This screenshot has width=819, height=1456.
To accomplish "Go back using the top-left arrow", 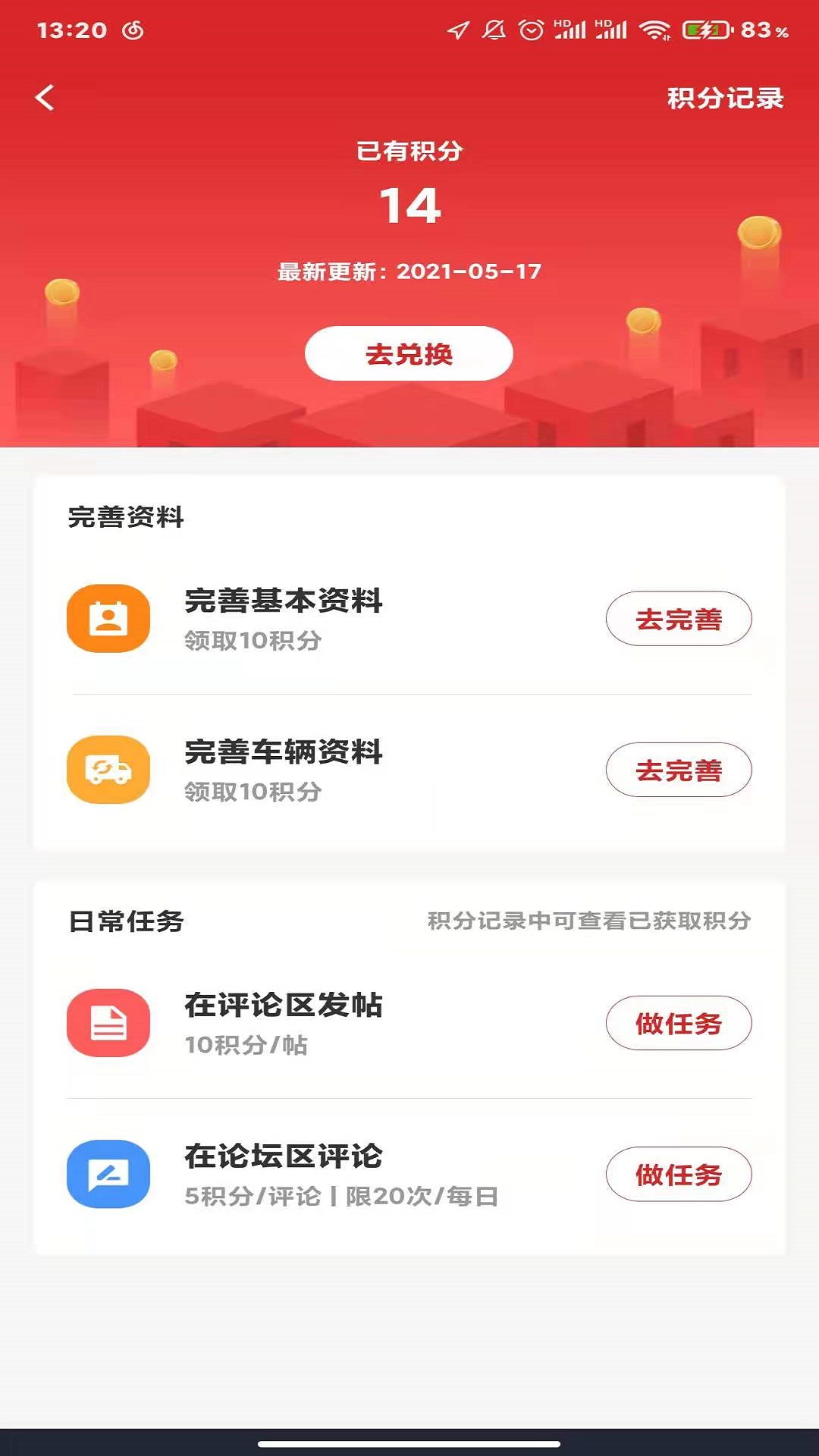I will [45, 98].
